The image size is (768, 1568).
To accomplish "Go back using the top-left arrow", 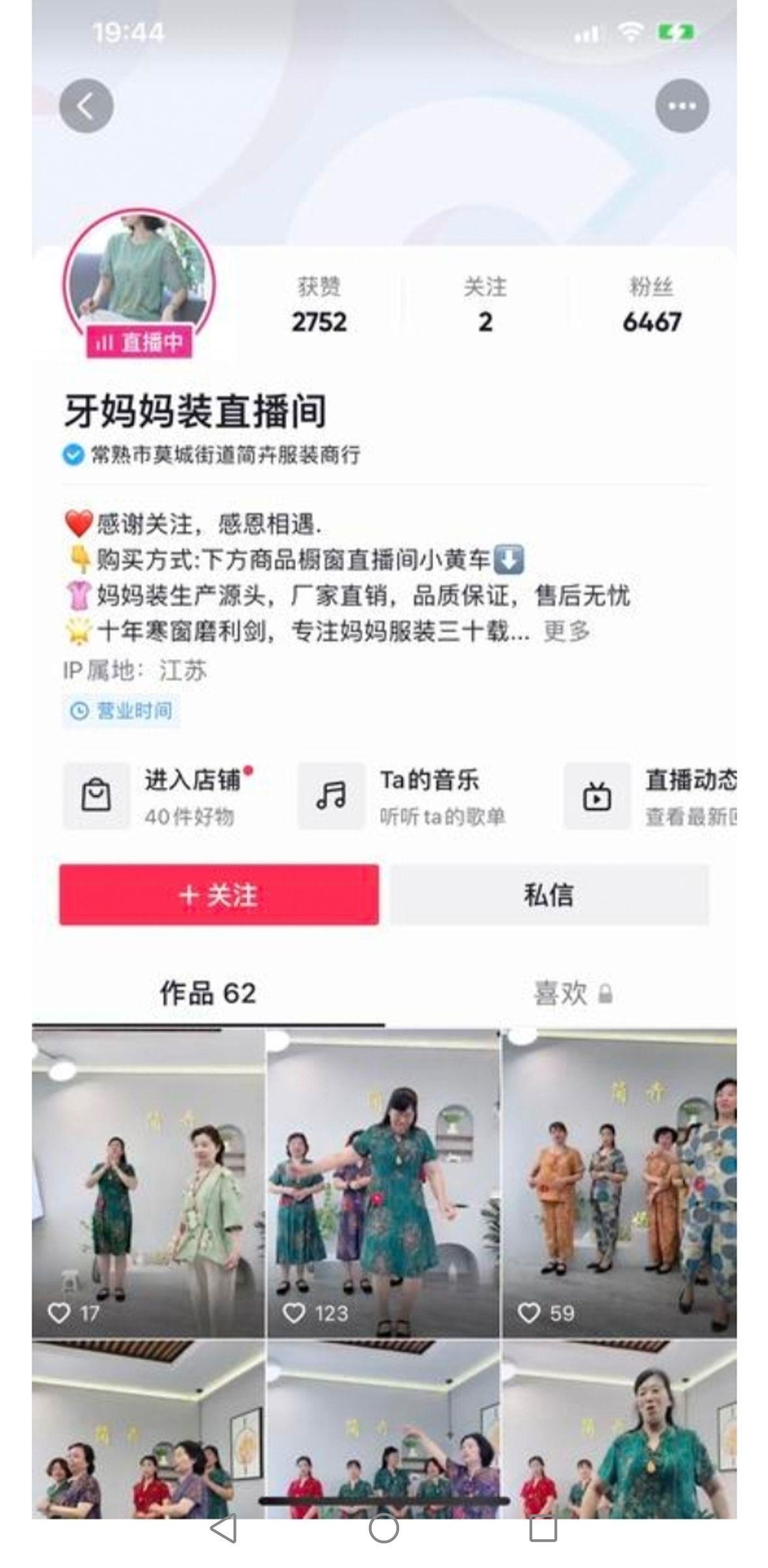I will tap(86, 106).
